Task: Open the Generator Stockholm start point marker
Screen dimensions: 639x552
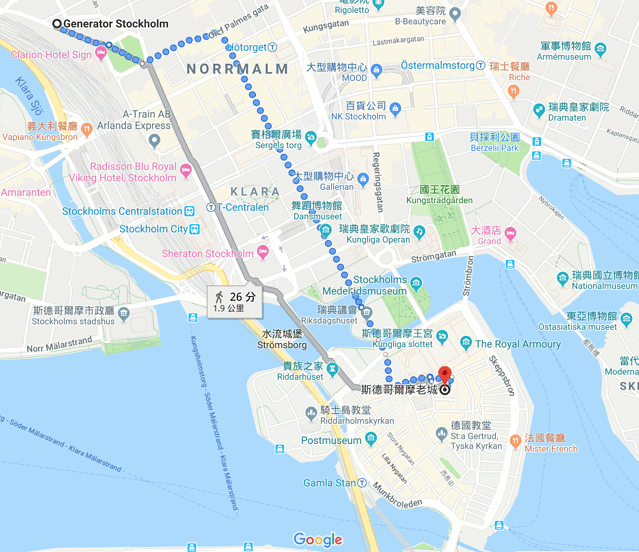Action: [57, 23]
